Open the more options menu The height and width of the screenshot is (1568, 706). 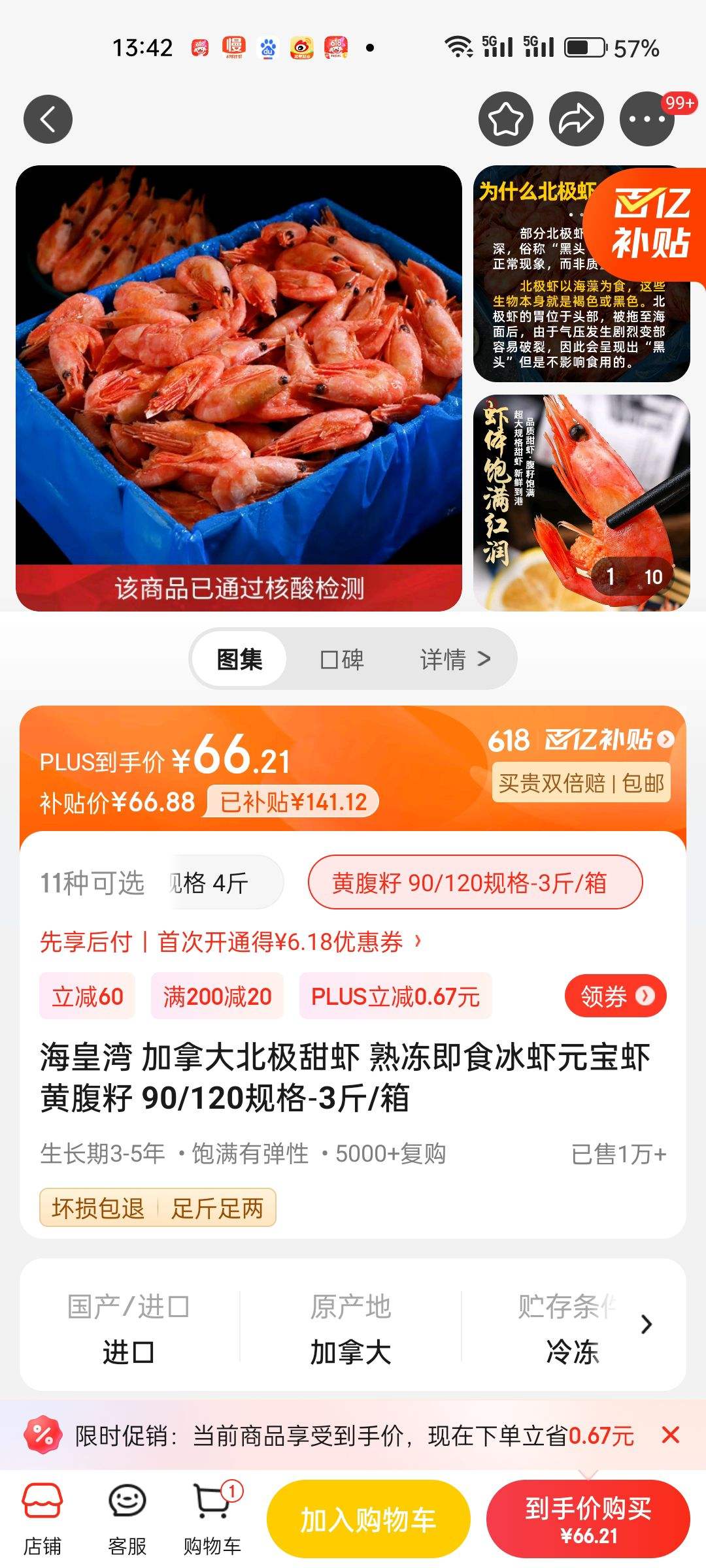[x=647, y=120]
